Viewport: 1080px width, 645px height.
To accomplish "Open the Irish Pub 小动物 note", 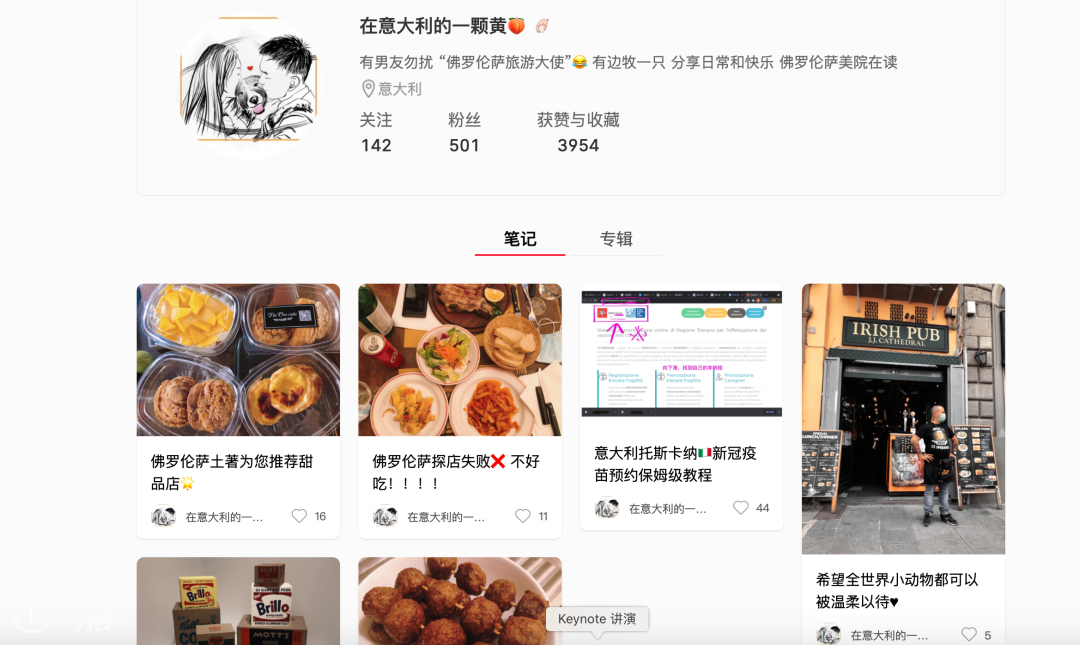I will (x=903, y=418).
